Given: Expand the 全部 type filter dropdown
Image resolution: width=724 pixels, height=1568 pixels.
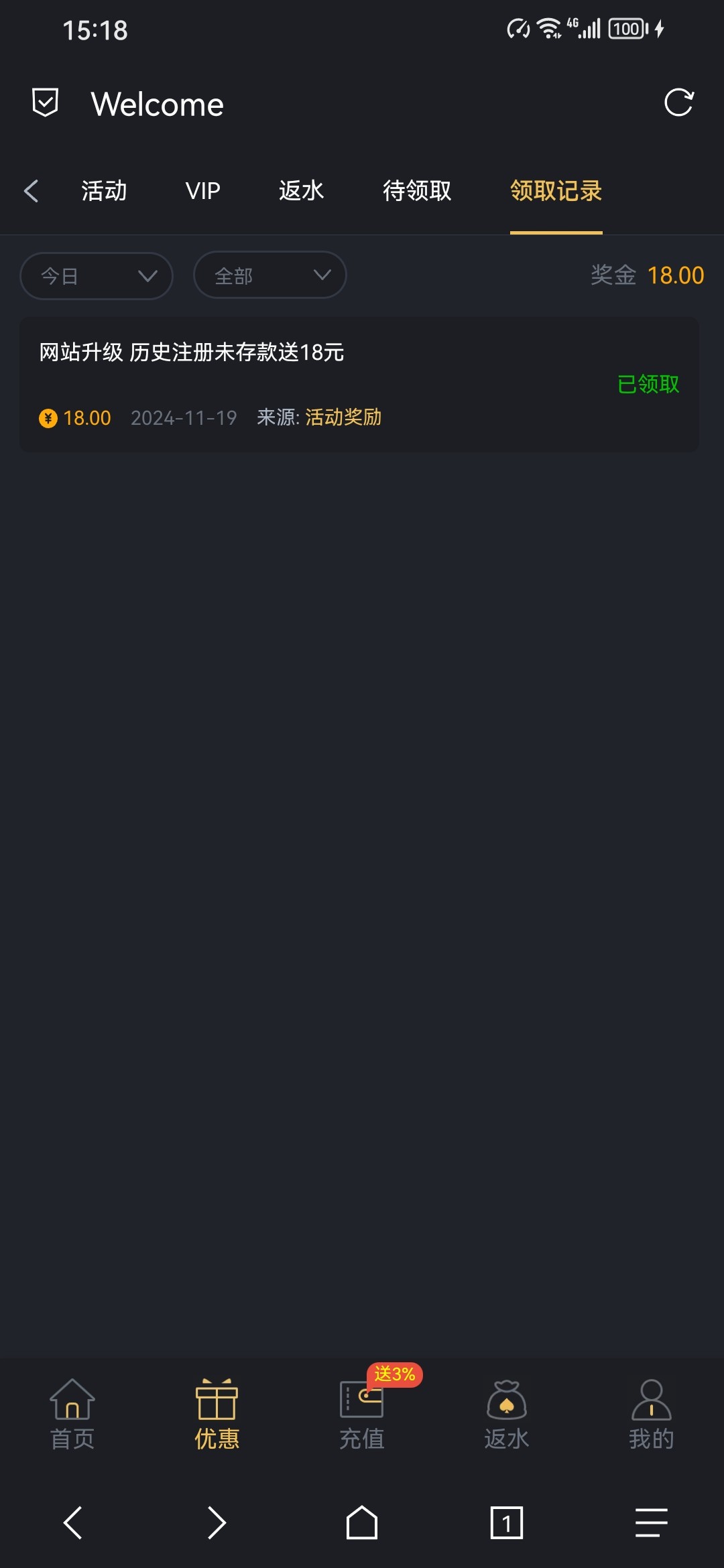Looking at the screenshot, I should pyautogui.click(x=269, y=275).
